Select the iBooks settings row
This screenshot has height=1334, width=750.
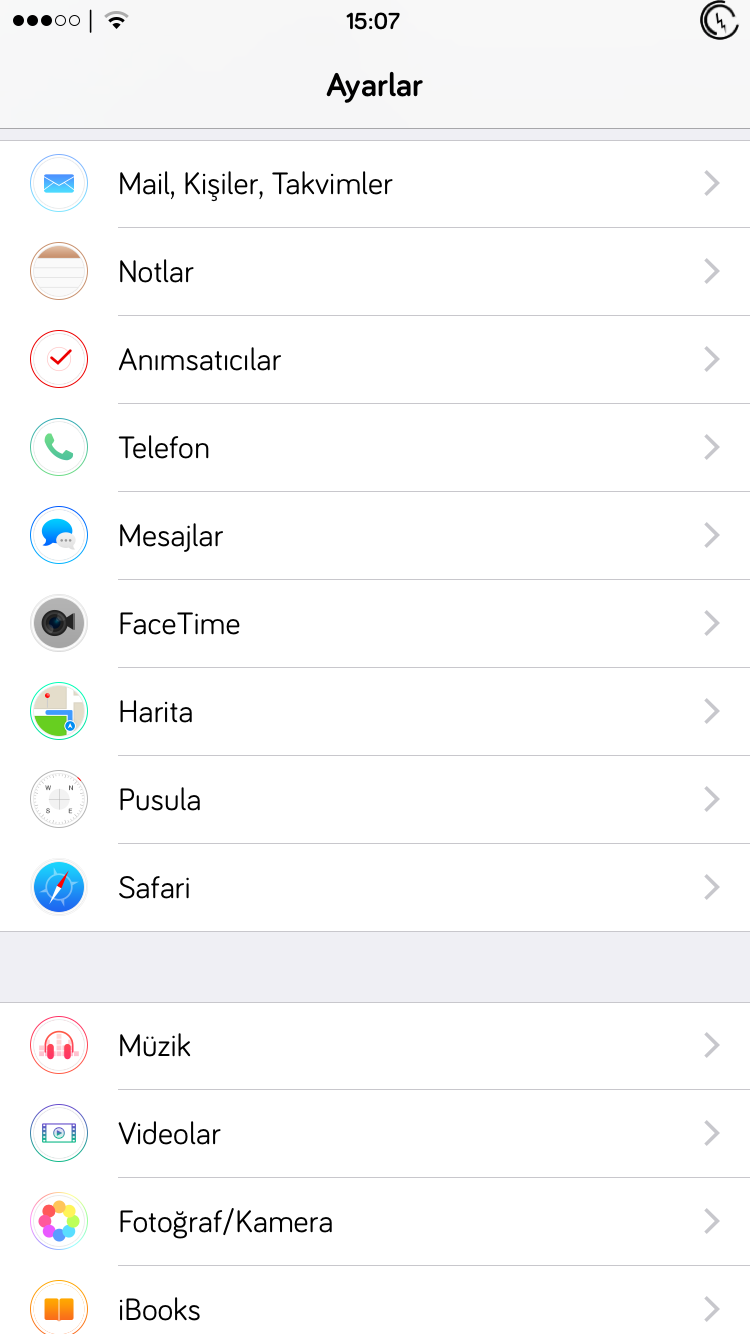(x=375, y=1300)
